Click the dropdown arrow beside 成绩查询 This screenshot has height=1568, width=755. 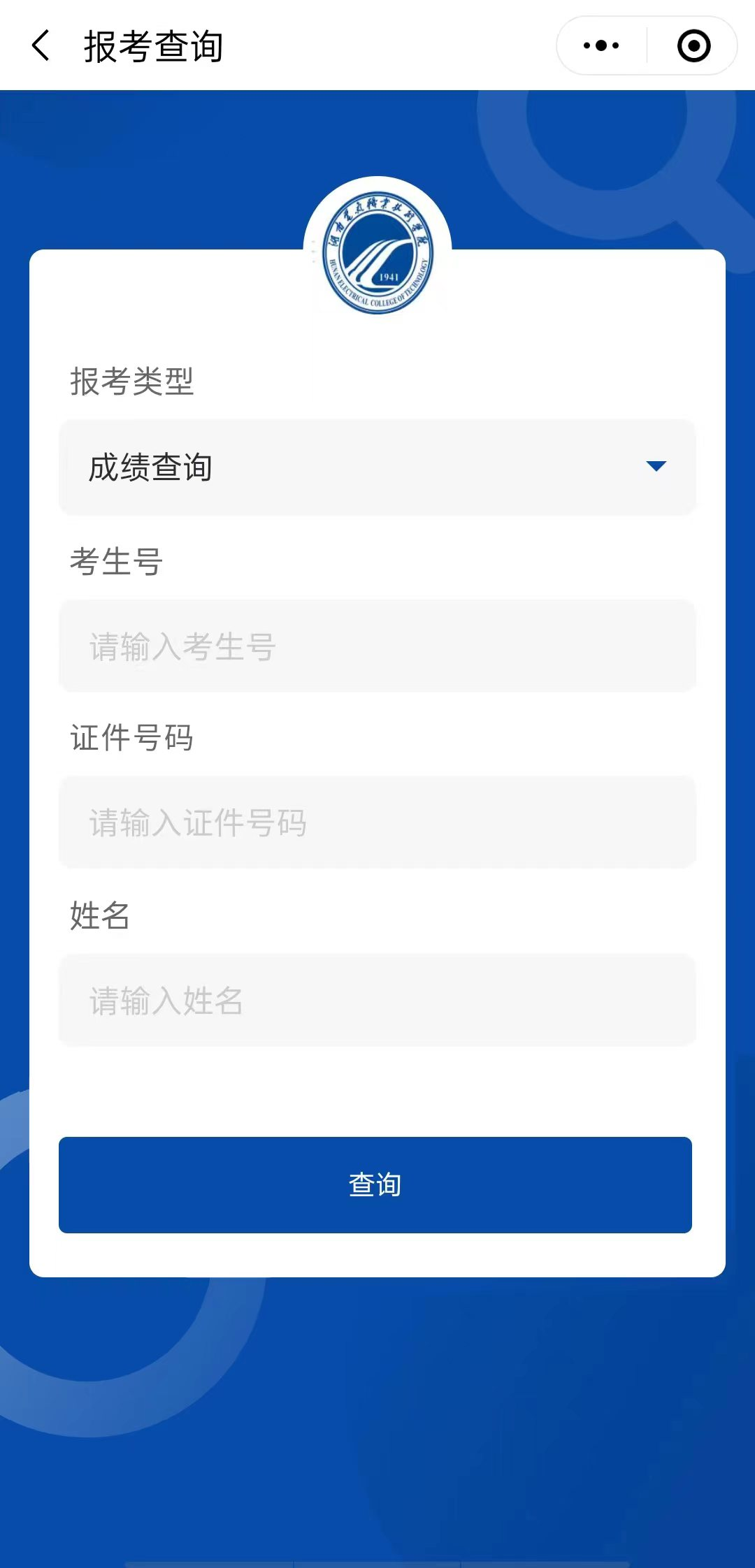click(x=655, y=467)
